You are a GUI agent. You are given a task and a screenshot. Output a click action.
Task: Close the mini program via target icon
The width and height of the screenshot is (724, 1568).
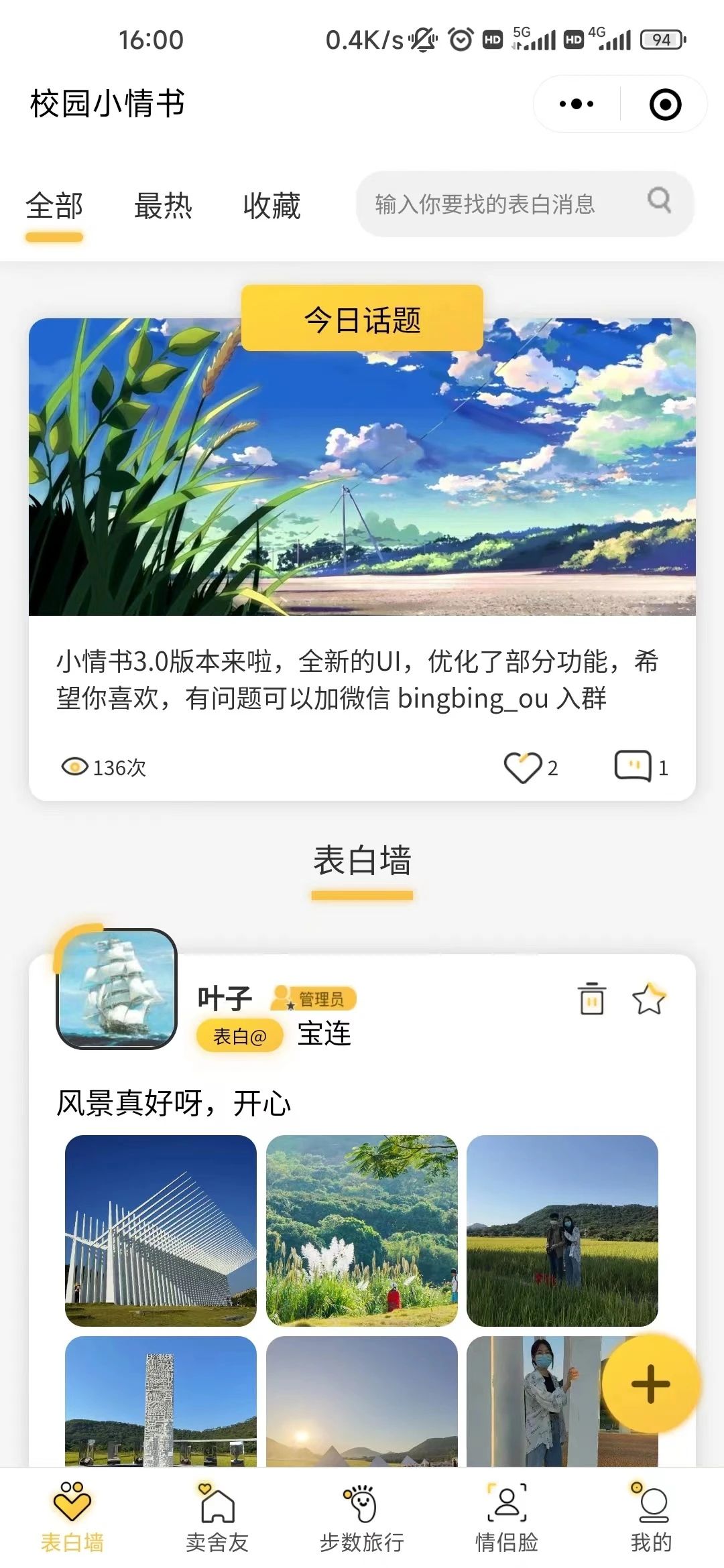pos(665,105)
